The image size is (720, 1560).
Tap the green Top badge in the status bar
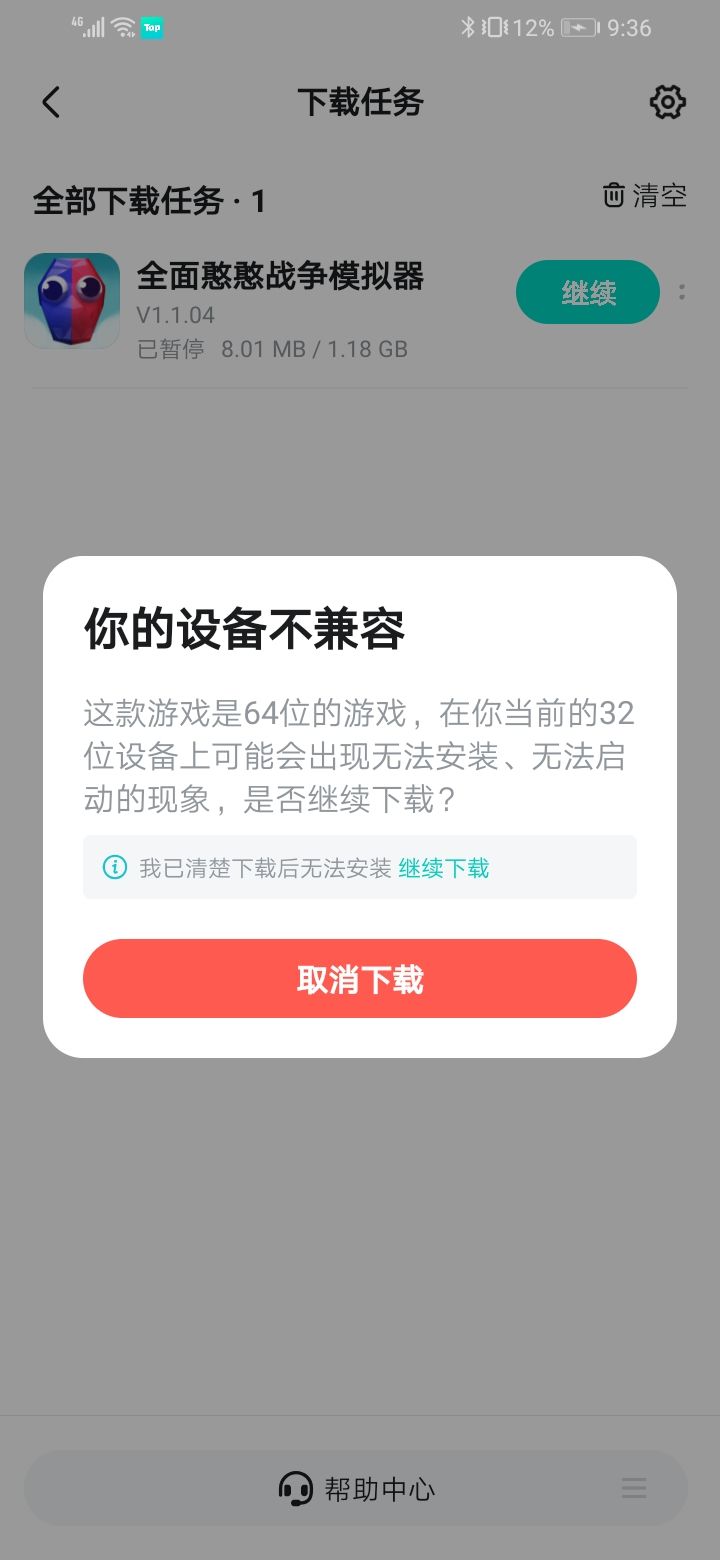click(x=152, y=28)
